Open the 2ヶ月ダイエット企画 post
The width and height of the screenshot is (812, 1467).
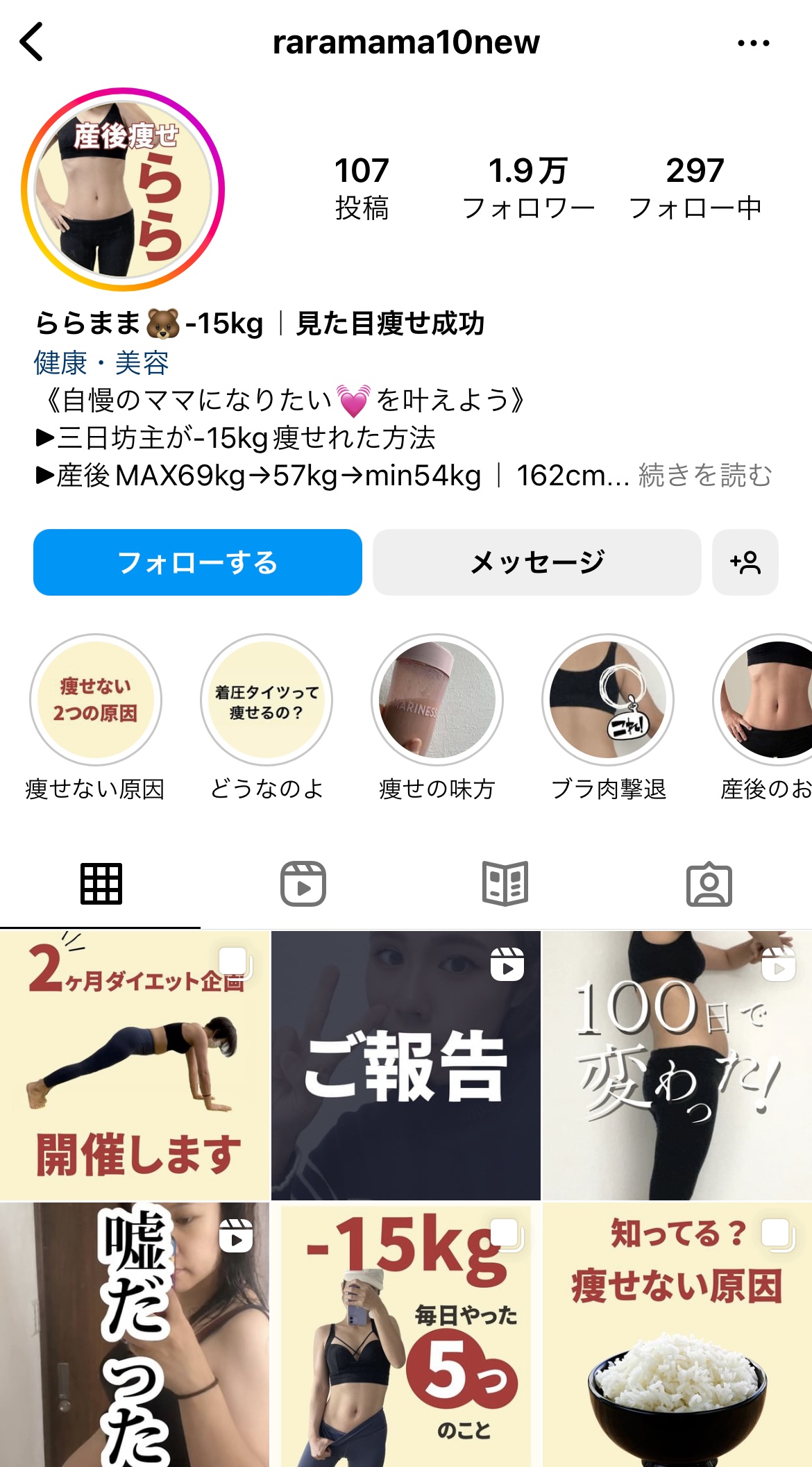click(x=134, y=1065)
